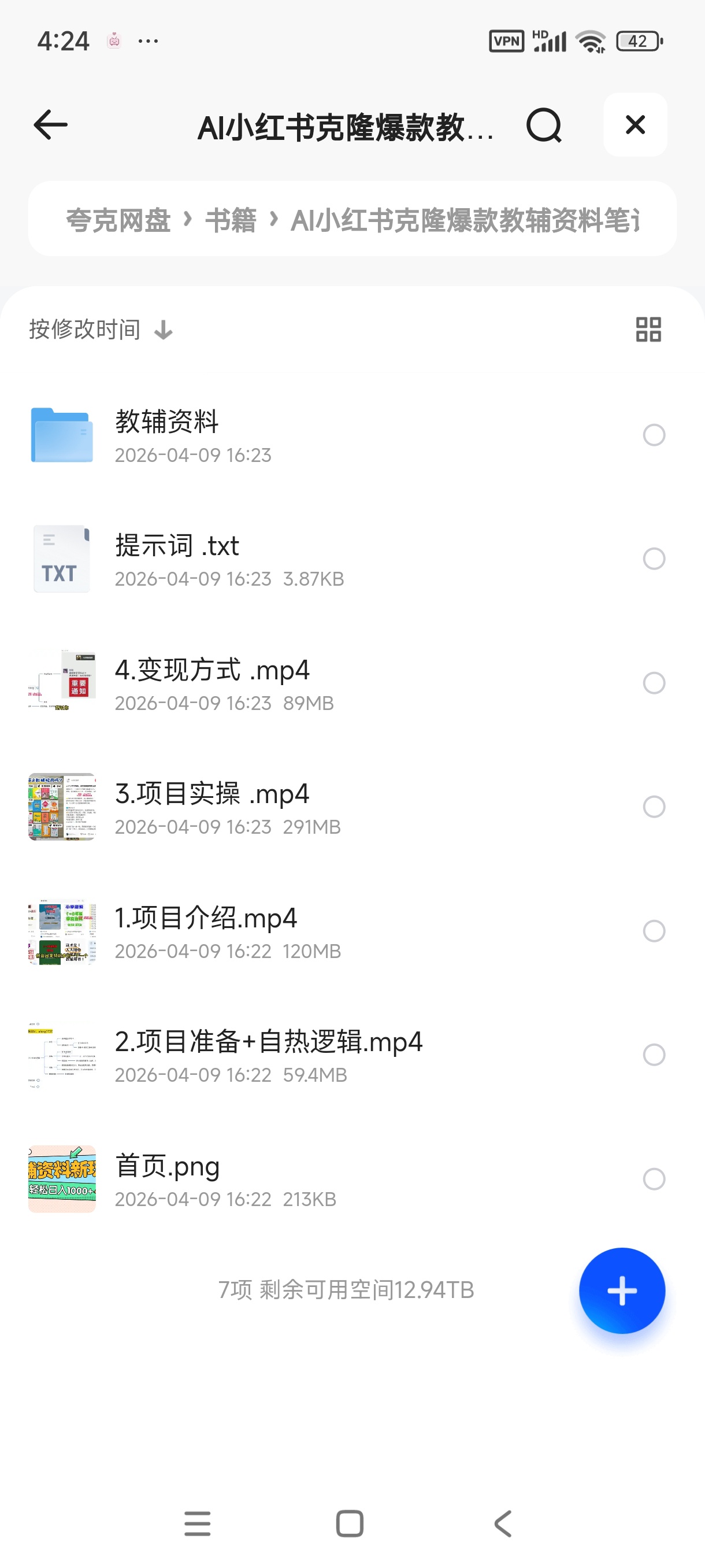Image resolution: width=705 pixels, height=1568 pixels.
Task: Tap the recents button in navigation bar
Action: tap(197, 1523)
